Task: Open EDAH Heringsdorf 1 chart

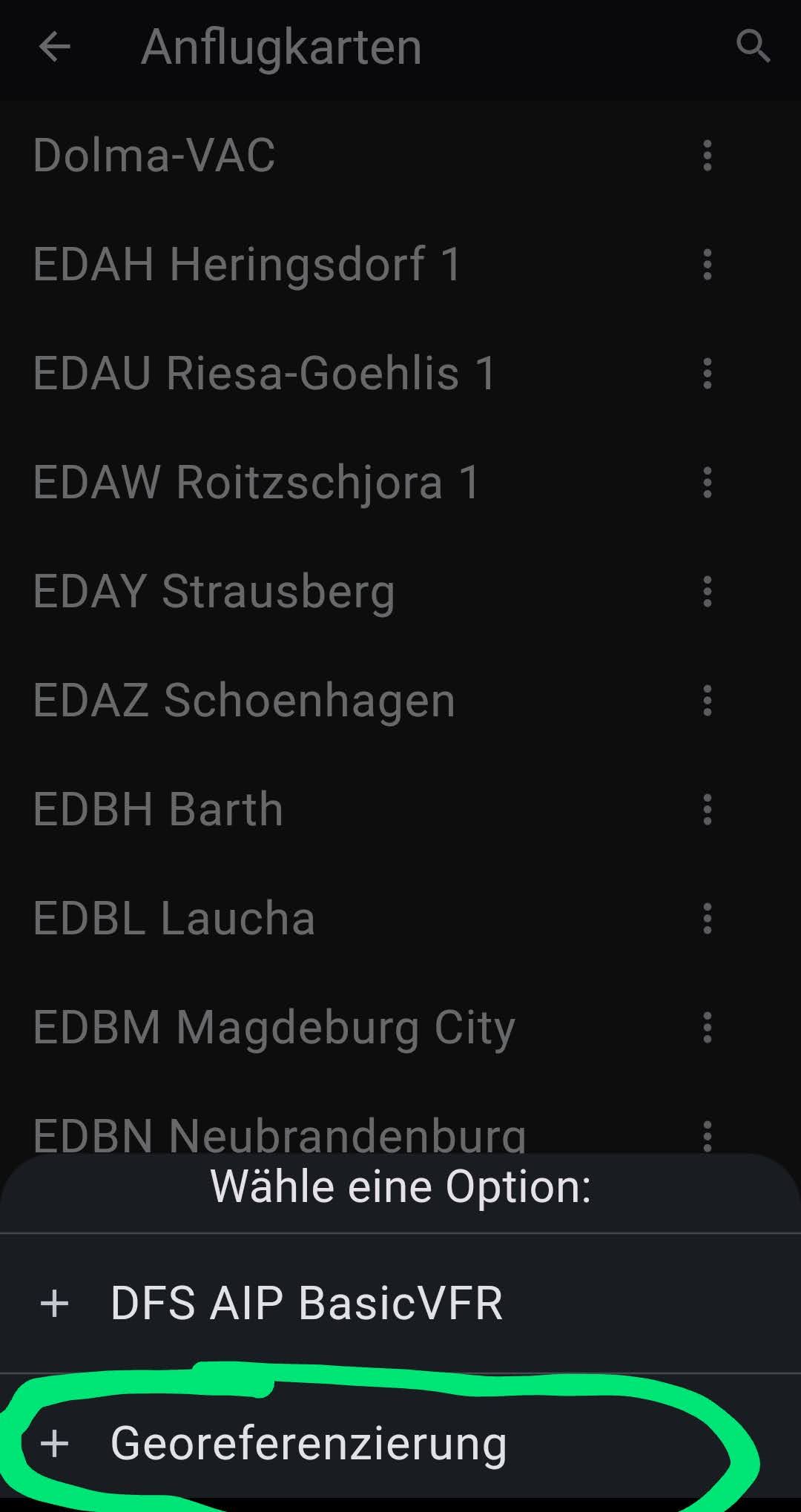Action: click(x=247, y=265)
